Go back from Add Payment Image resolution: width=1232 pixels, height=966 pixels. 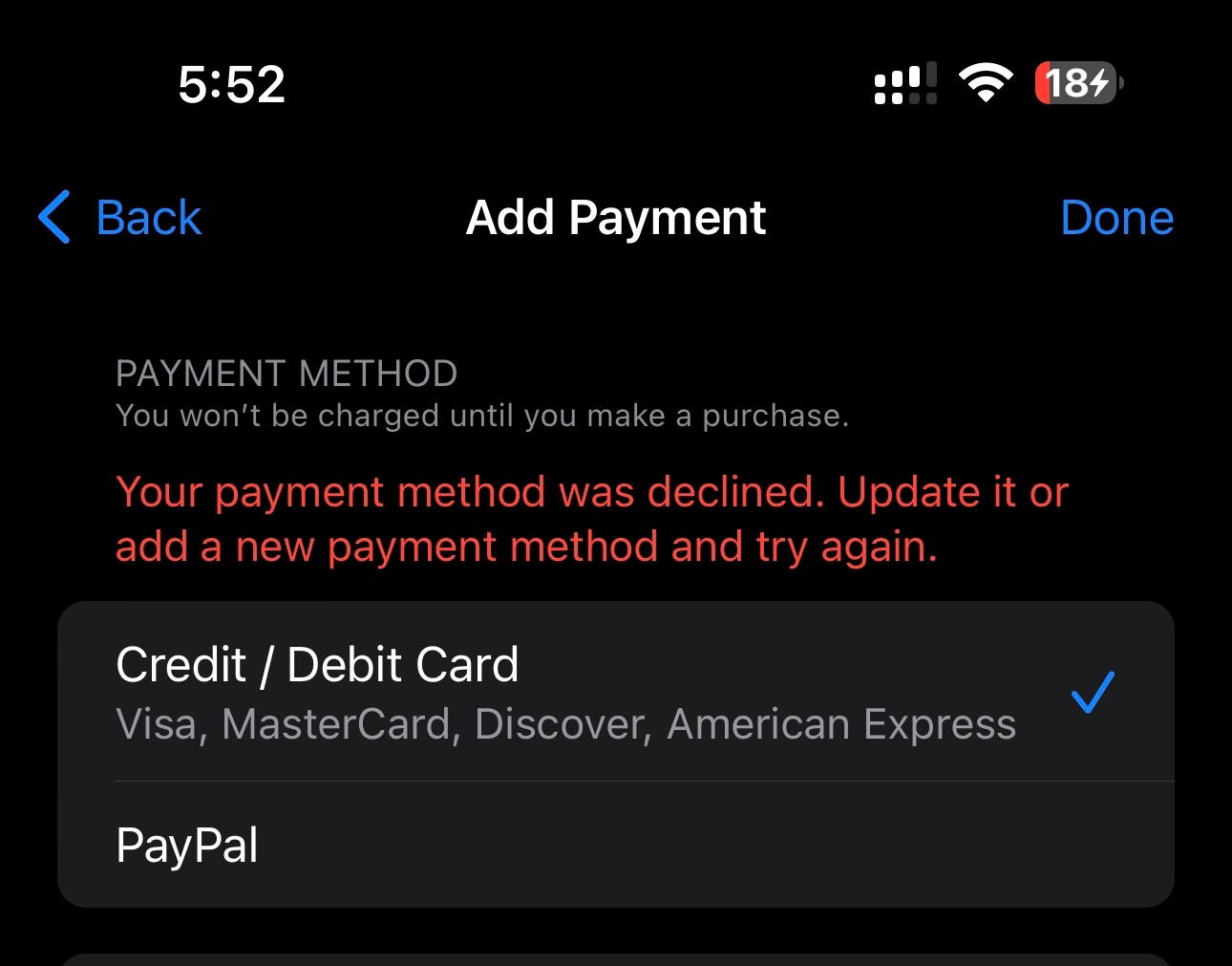coord(120,218)
